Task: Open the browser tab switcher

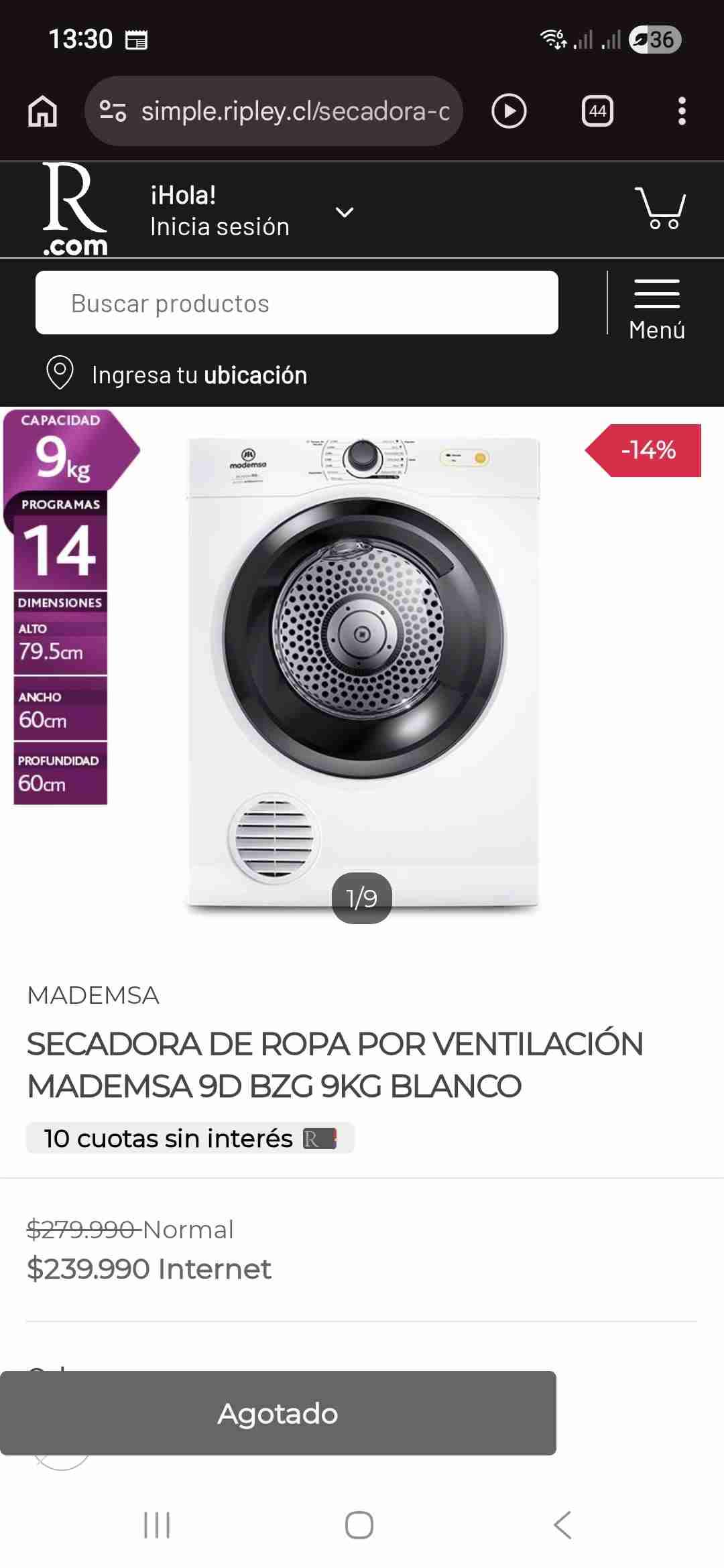Action: [597, 111]
